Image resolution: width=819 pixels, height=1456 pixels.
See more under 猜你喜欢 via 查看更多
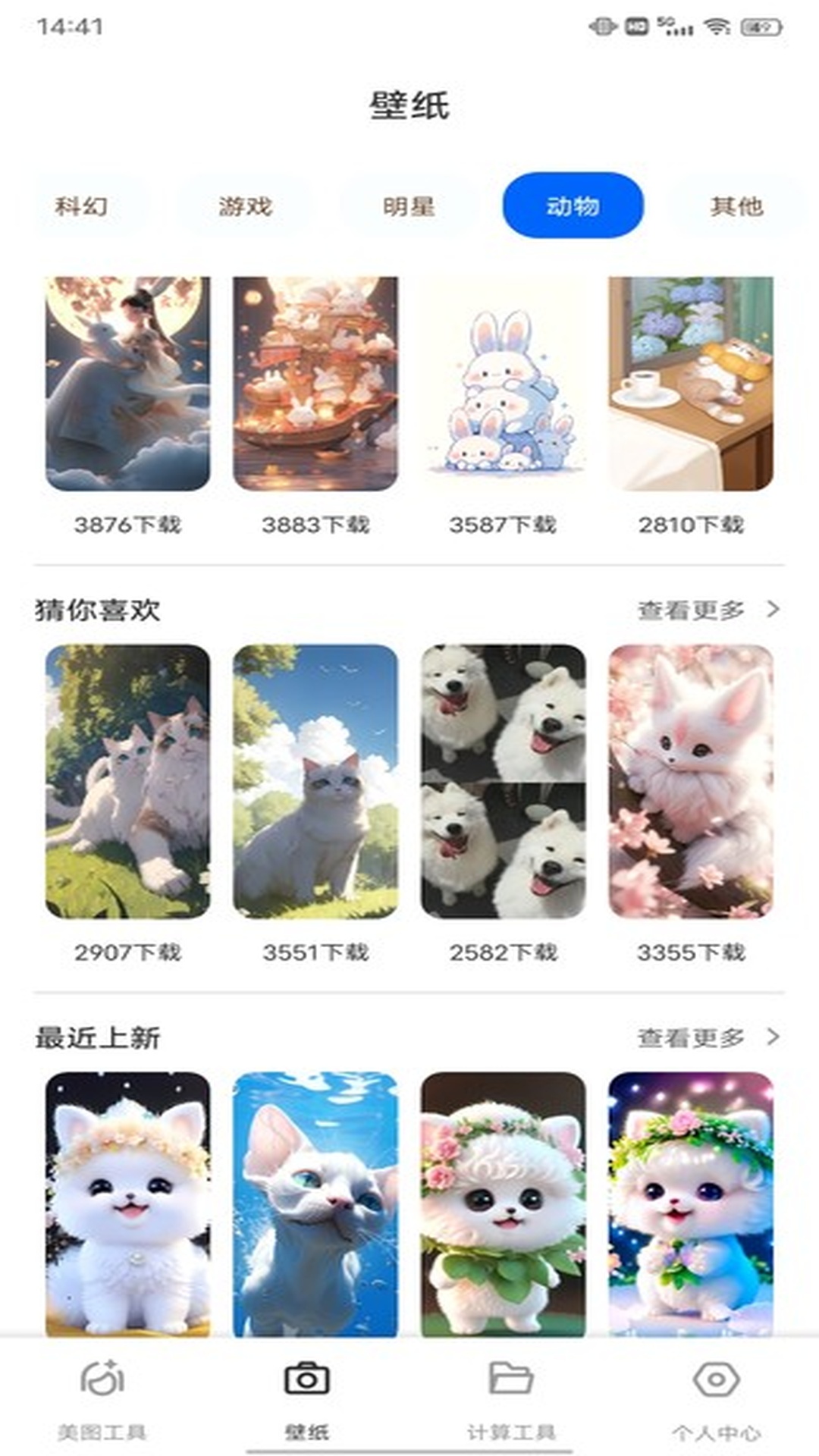708,610
